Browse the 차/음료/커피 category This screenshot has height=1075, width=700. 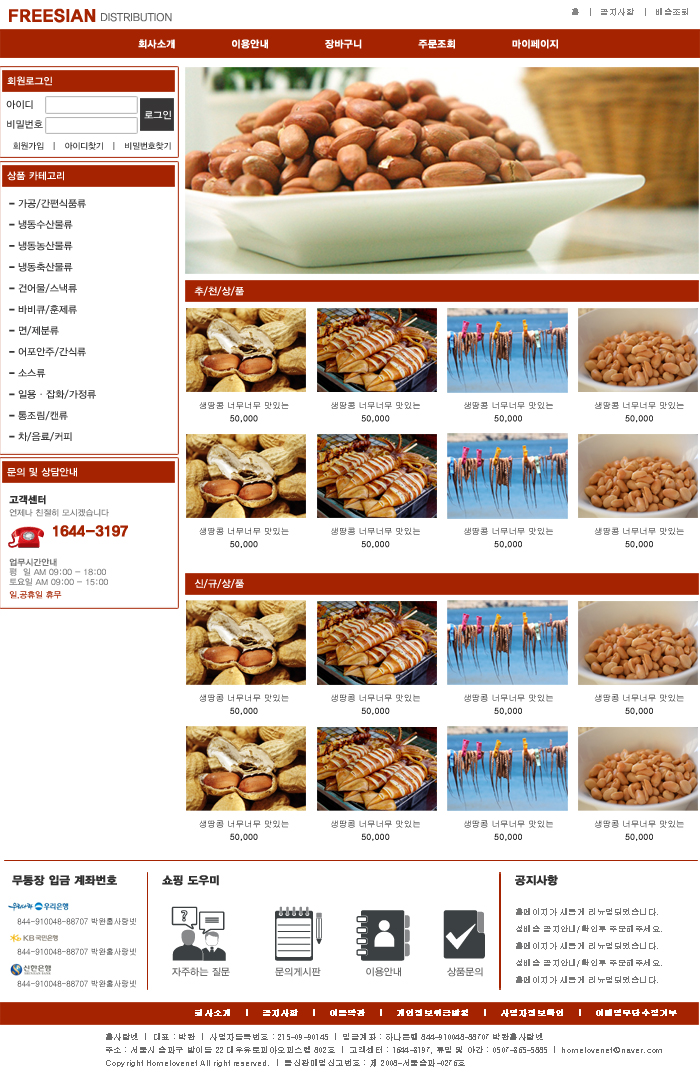(45, 436)
